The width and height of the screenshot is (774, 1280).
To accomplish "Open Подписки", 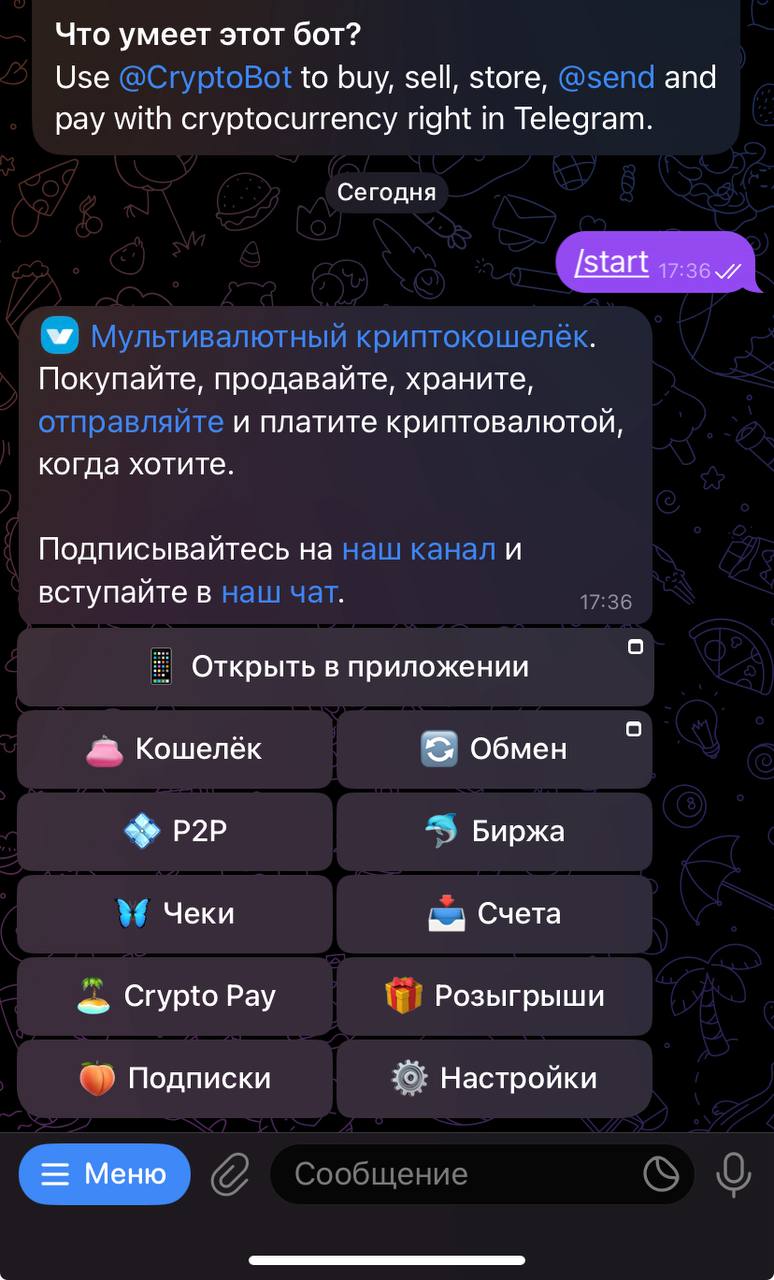I will [174, 1078].
